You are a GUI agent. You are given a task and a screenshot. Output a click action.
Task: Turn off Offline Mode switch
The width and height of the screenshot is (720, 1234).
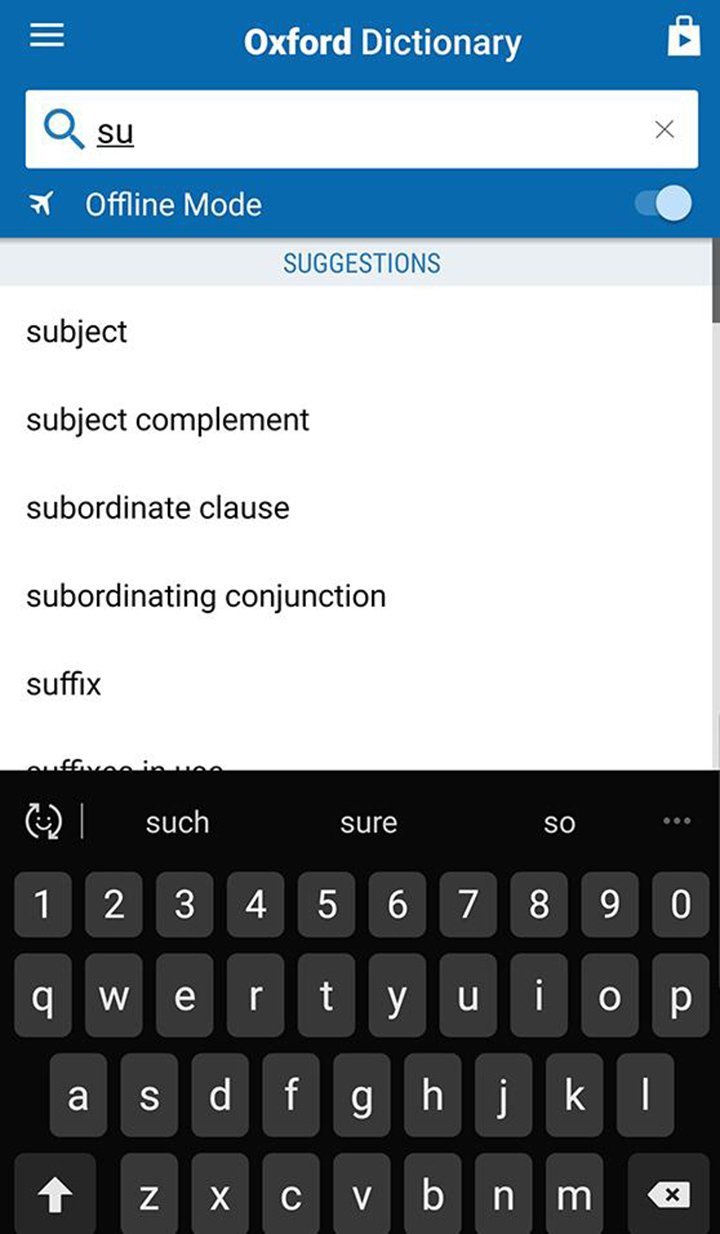pos(663,204)
